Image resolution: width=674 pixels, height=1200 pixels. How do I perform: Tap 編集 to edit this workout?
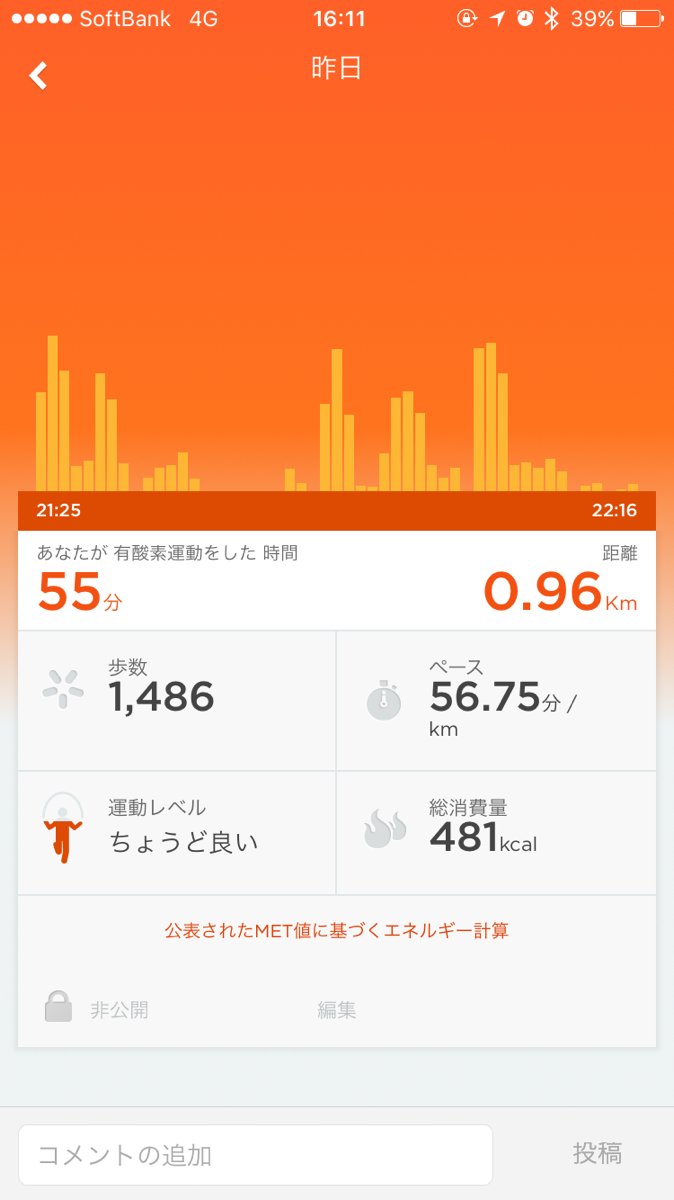(337, 1010)
